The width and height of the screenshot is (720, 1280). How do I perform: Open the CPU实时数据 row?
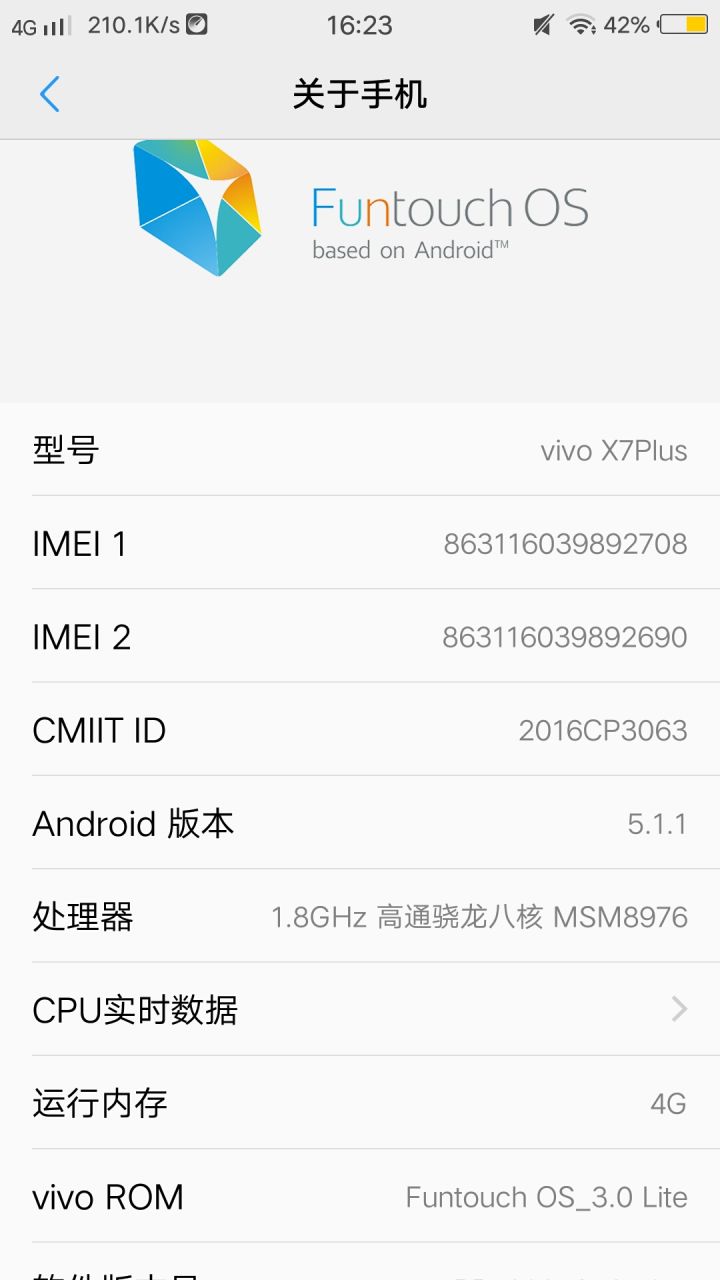[x=360, y=1009]
